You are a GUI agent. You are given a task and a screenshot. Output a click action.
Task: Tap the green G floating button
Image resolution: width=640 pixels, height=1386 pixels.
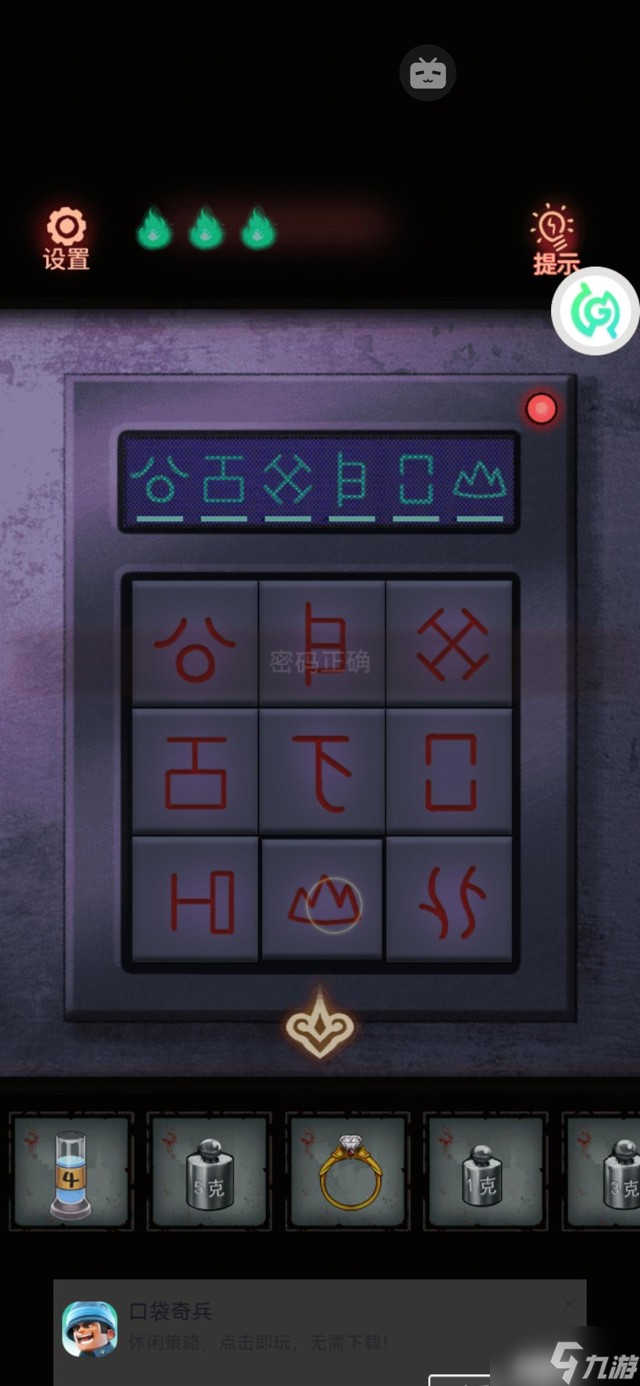[x=597, y=311]
